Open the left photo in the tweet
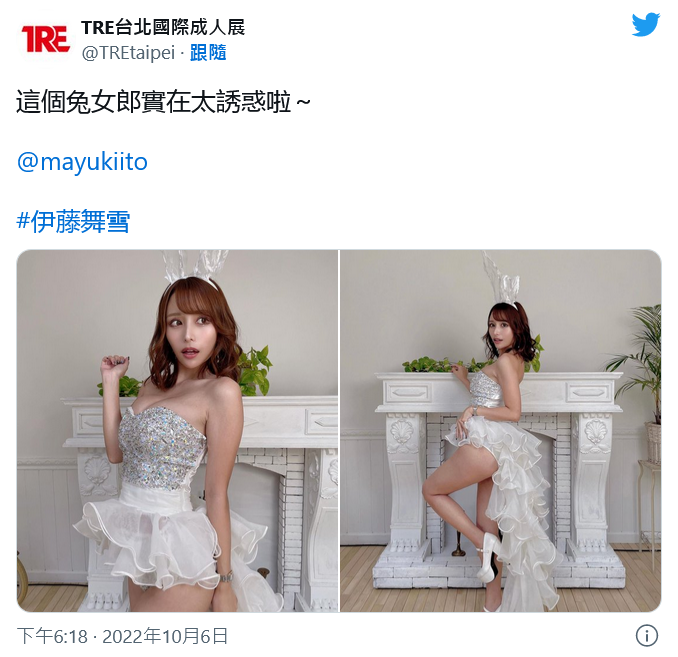The image size is (678, 657). tap(177, 431)
